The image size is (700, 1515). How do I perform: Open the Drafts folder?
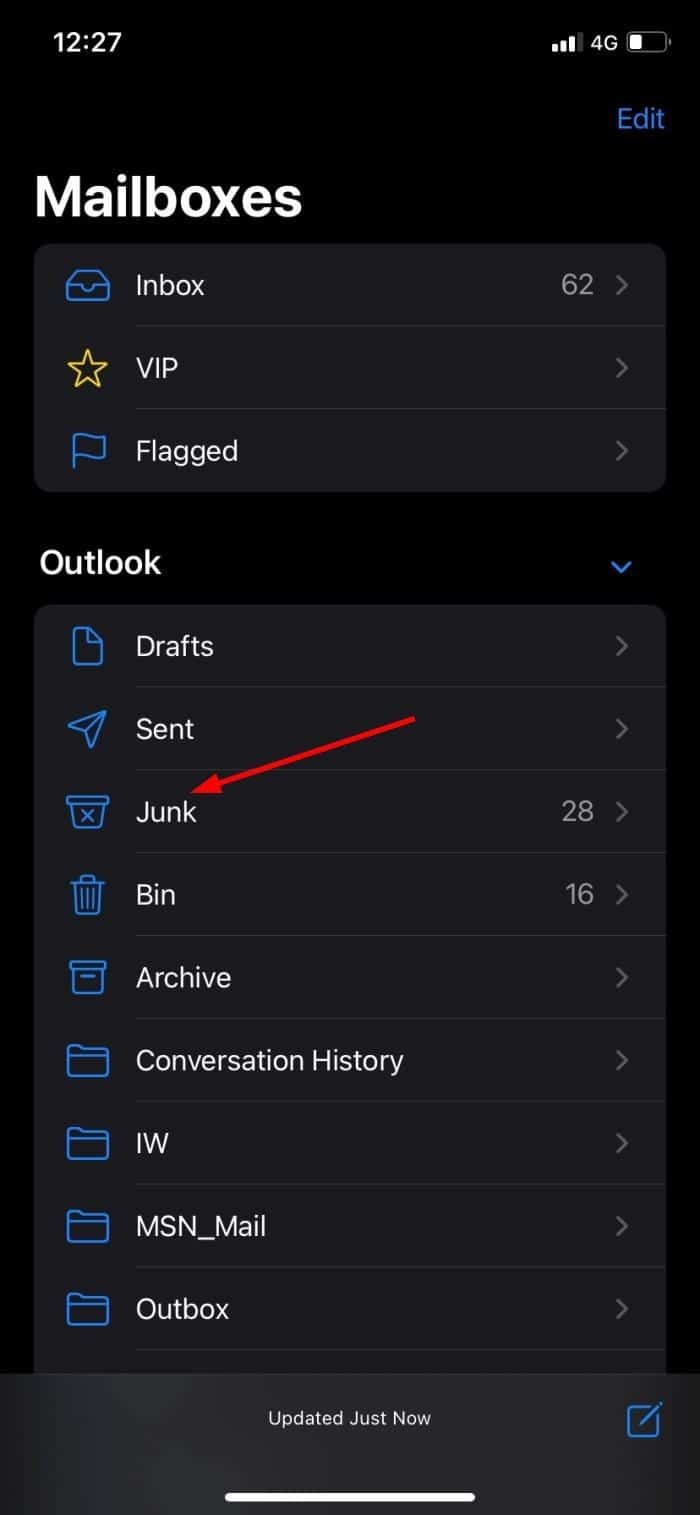(349, 647)
